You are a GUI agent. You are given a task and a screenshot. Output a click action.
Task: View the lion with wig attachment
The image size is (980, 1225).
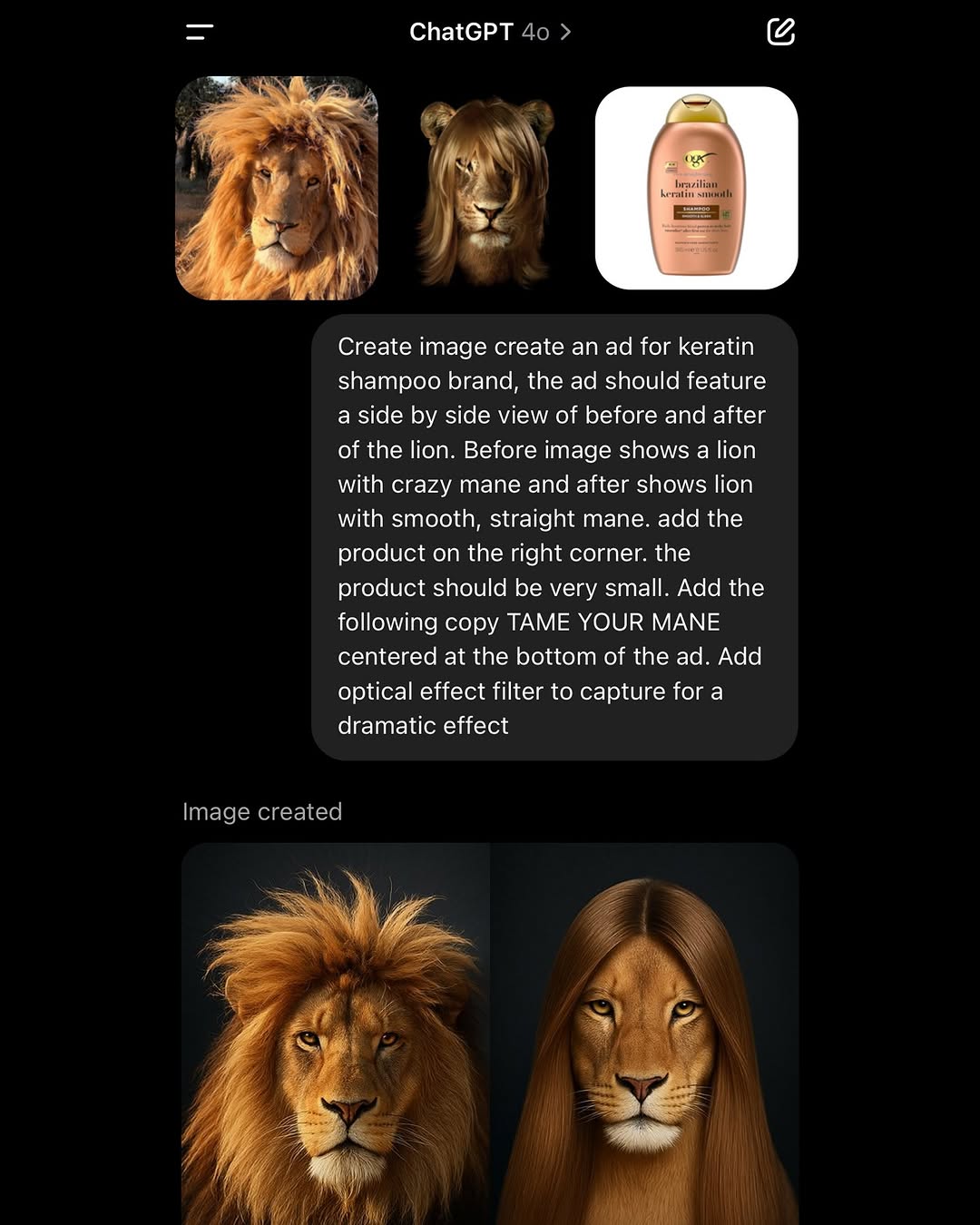coord(486,191)
